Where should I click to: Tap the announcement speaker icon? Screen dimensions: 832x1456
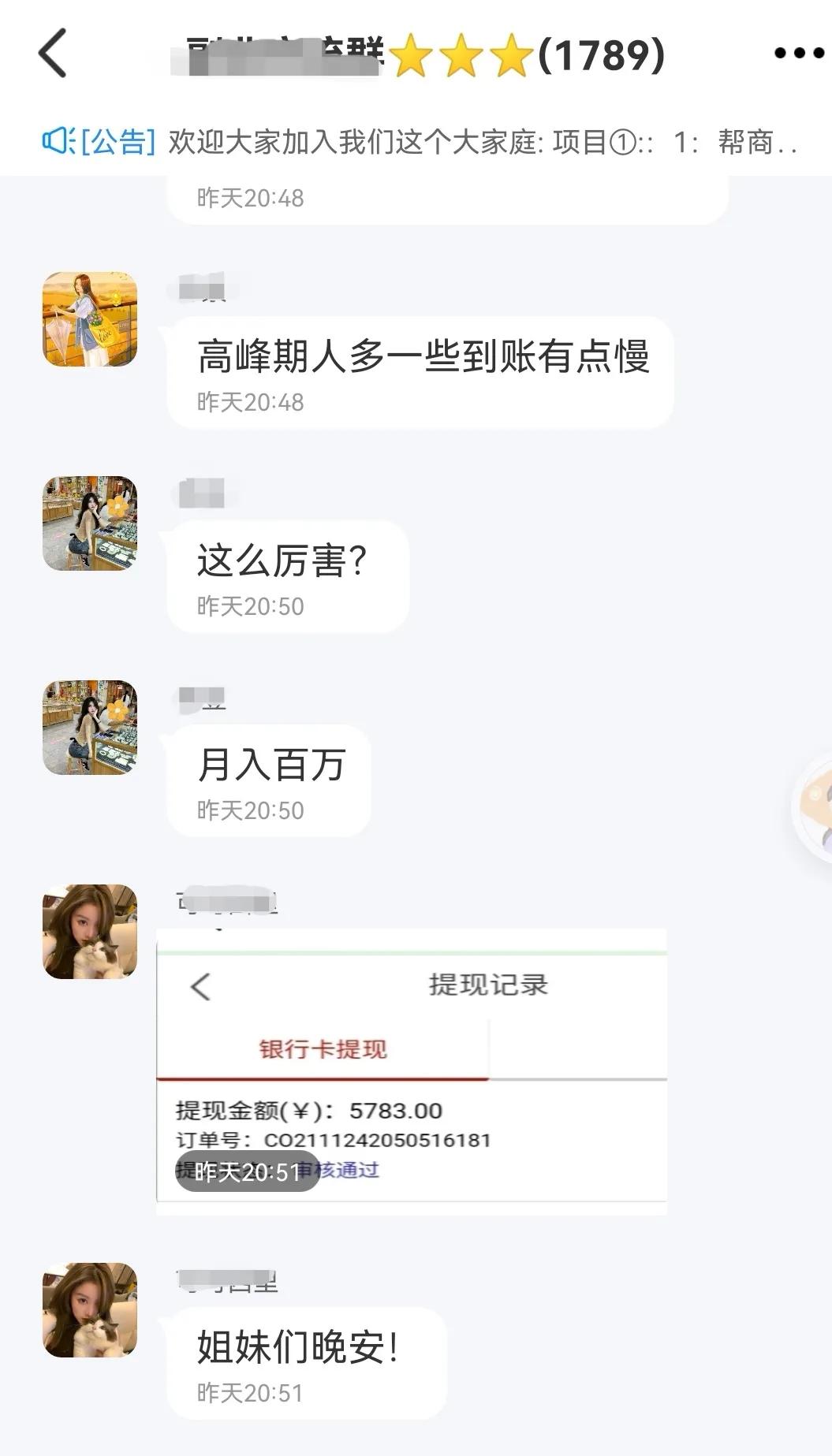[x=58, y=138]
